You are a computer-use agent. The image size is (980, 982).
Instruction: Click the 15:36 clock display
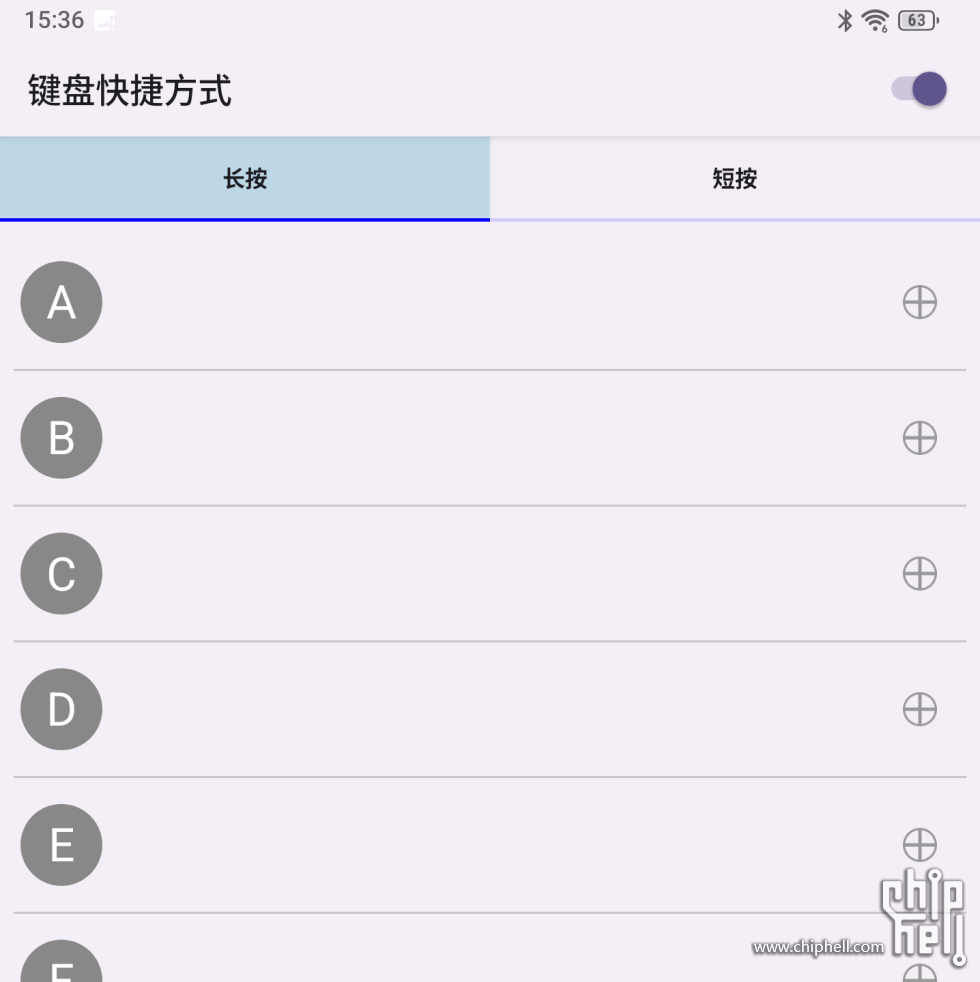(x=55, y=19)
